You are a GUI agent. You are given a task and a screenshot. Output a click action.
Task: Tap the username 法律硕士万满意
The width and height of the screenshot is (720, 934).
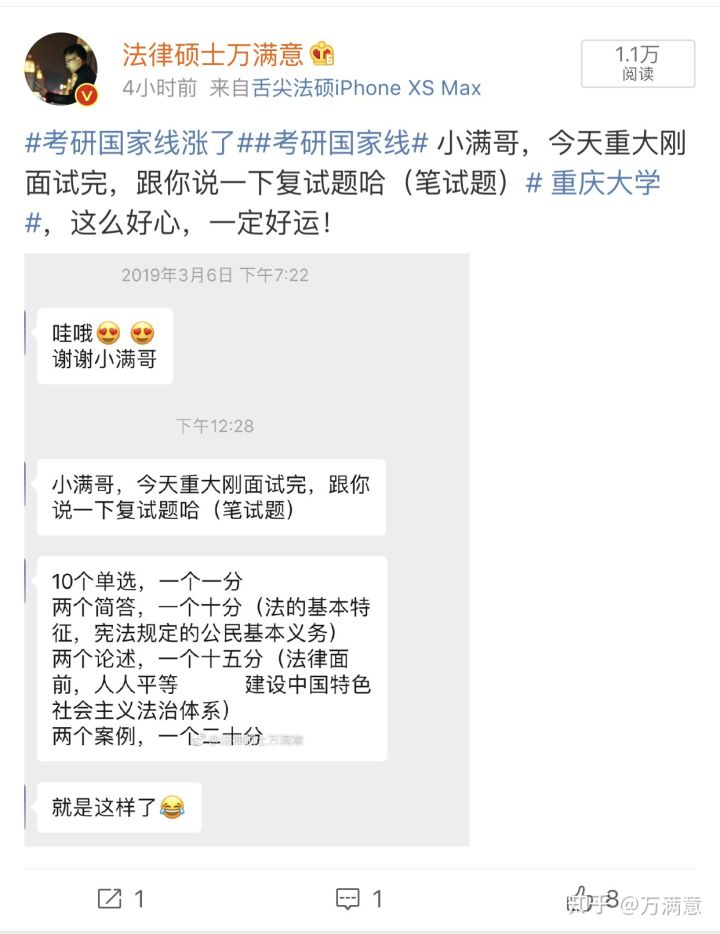pyautogui.click(x=212, y=54)
